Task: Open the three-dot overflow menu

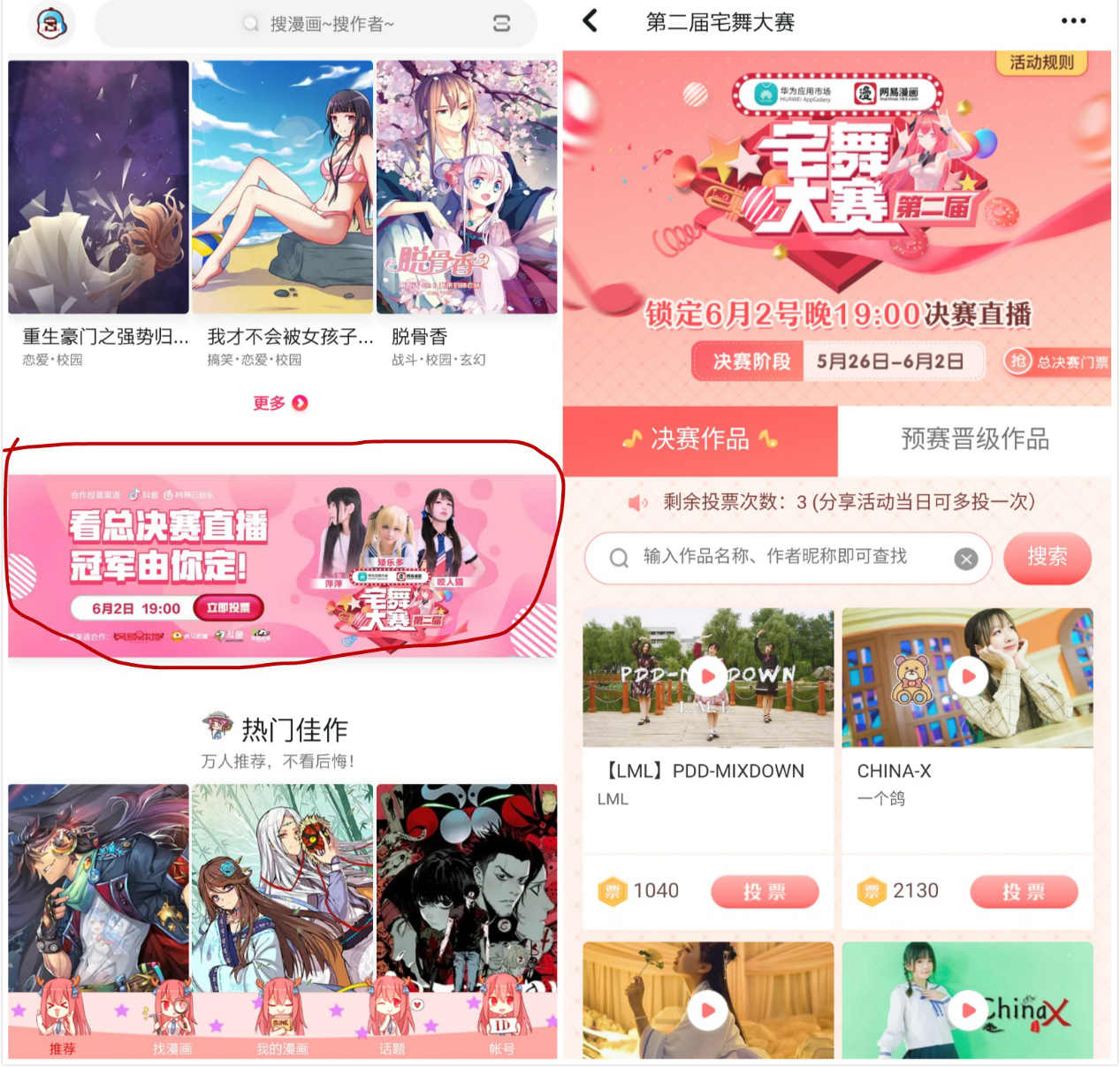Action: [1073, 21]
